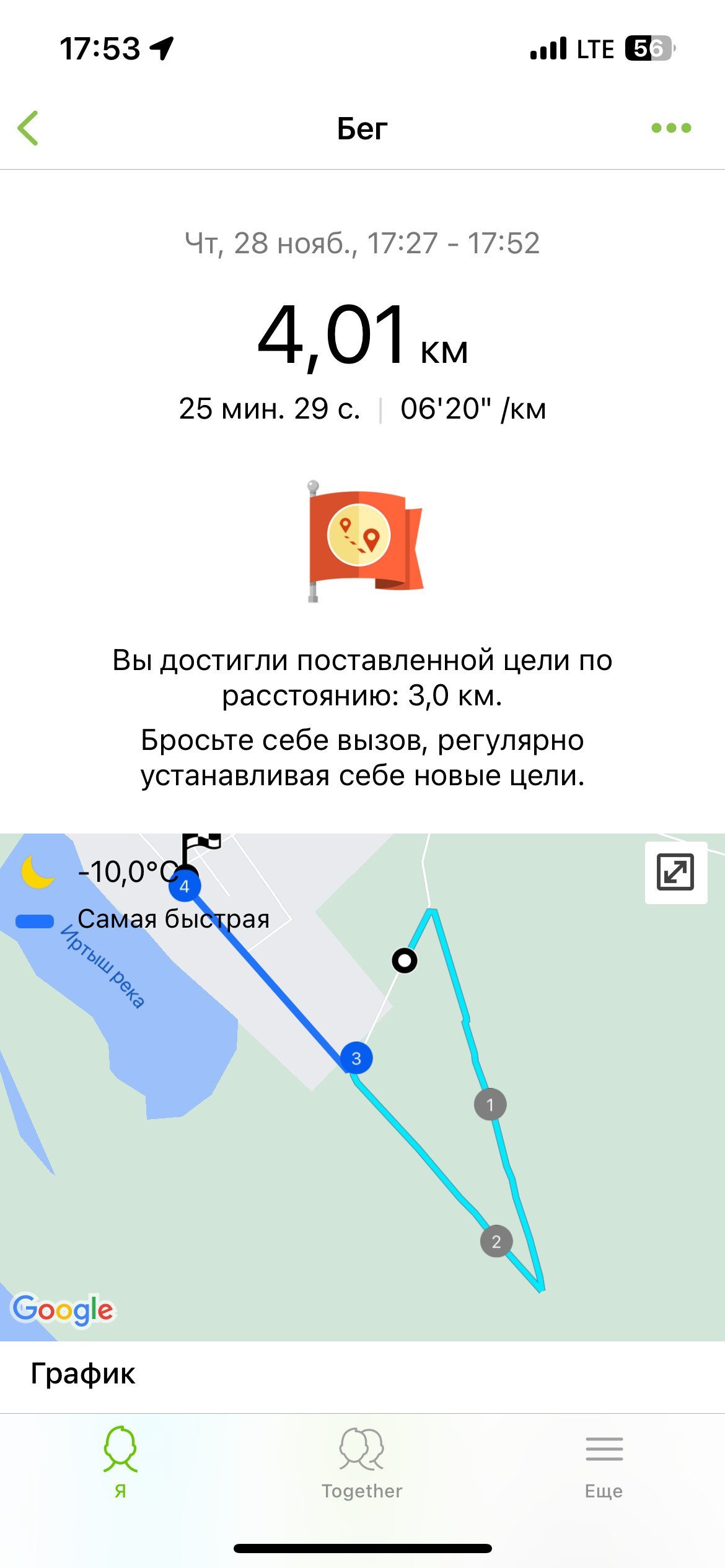Go back using the green arrow

(x=29, y=128)
